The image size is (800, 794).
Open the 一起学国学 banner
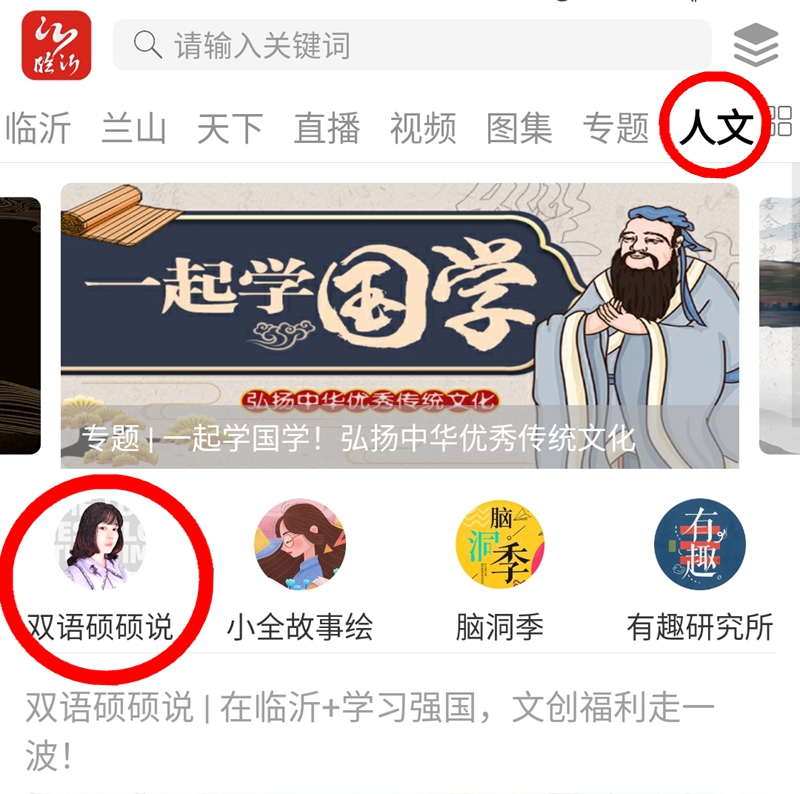400,325
